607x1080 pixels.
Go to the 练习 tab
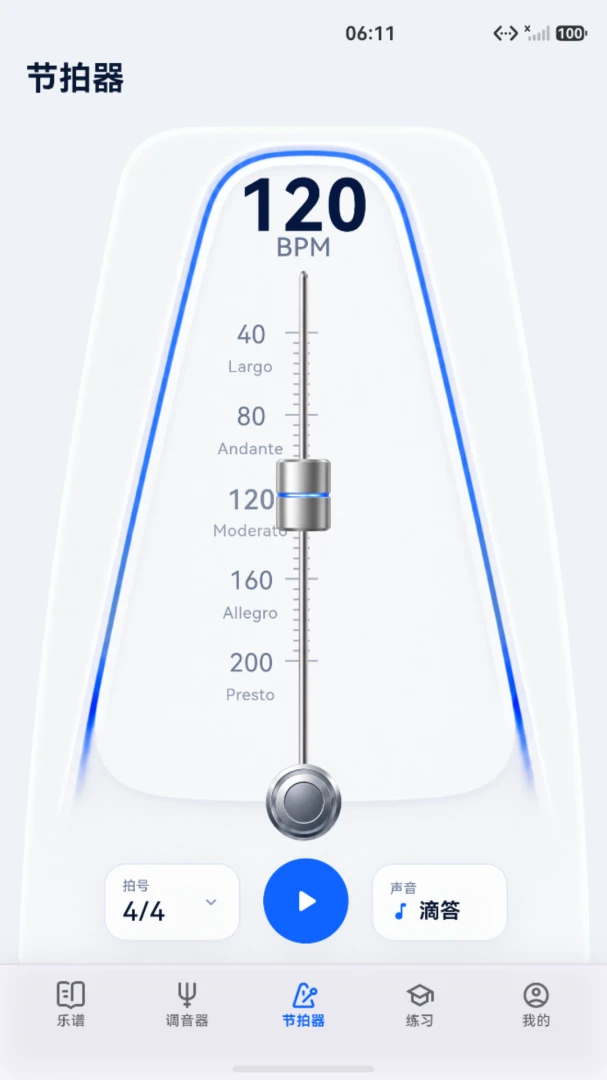point(420,1005)
